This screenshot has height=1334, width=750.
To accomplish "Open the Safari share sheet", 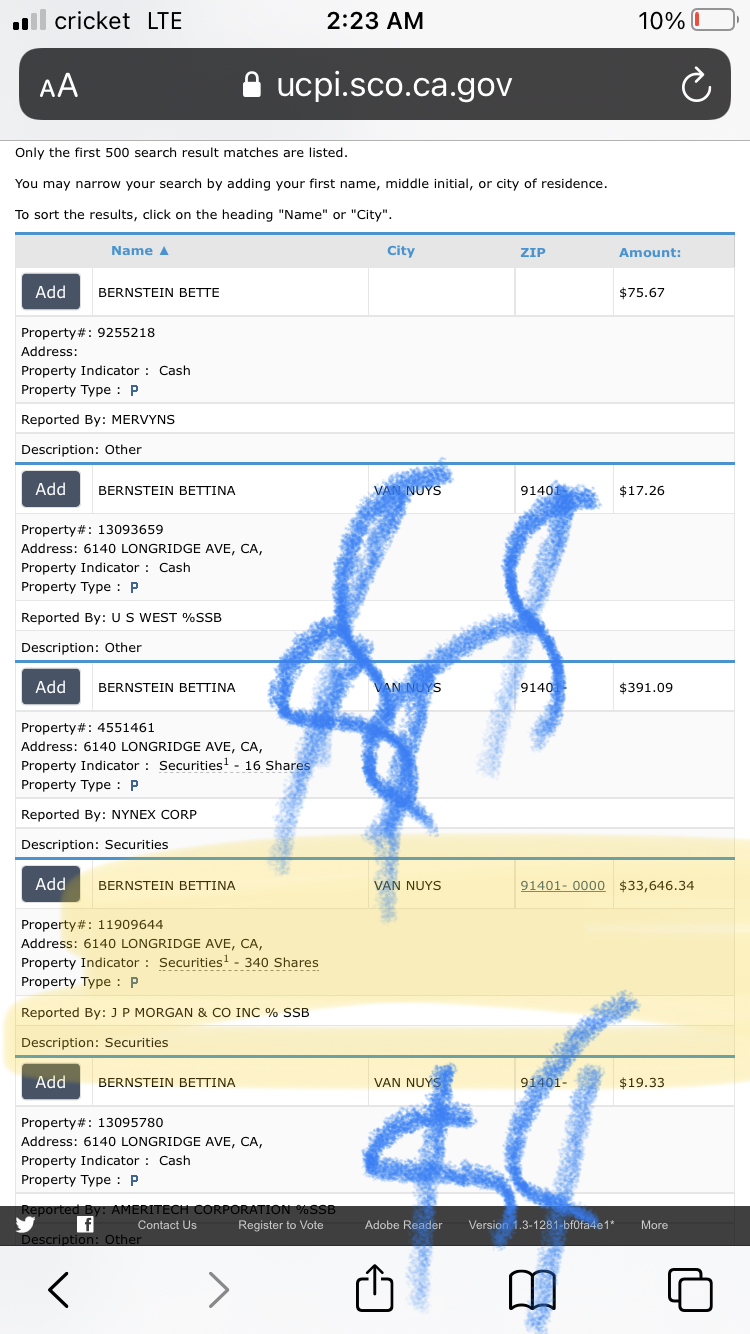I will (375, 1287).
